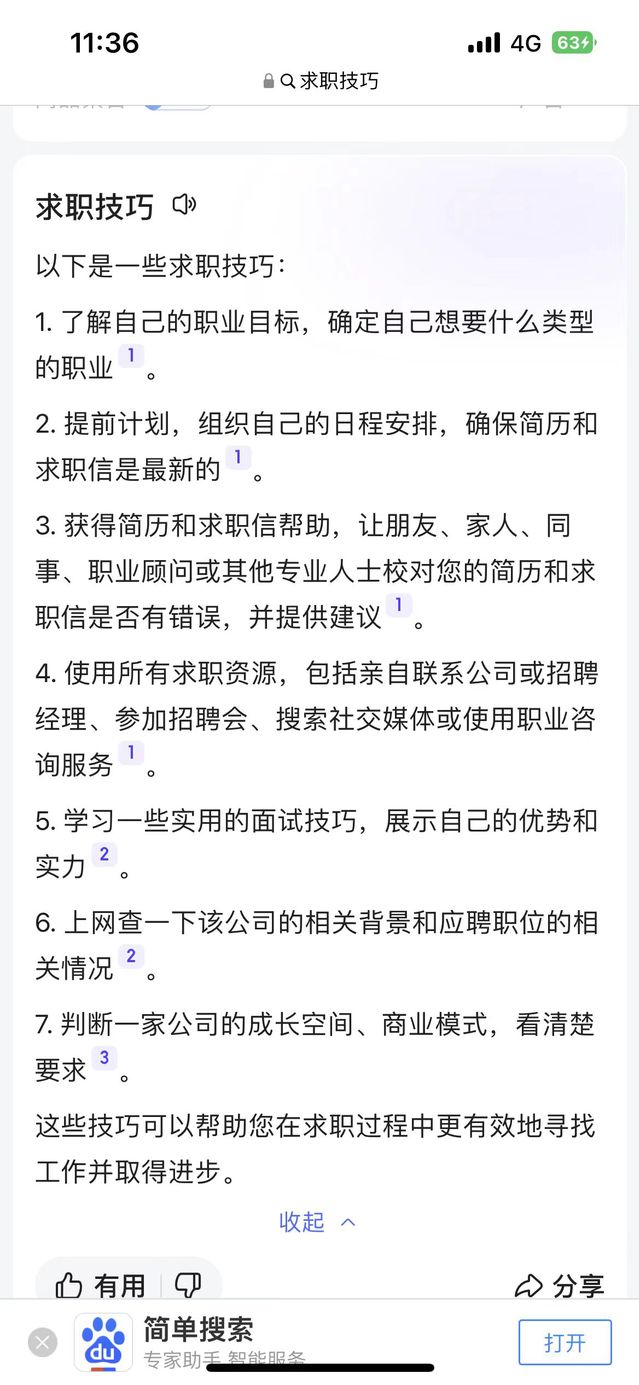Mark the answer as 有用
Image resolution: width=639 pixels, height=1385 pixels.
100,1285
